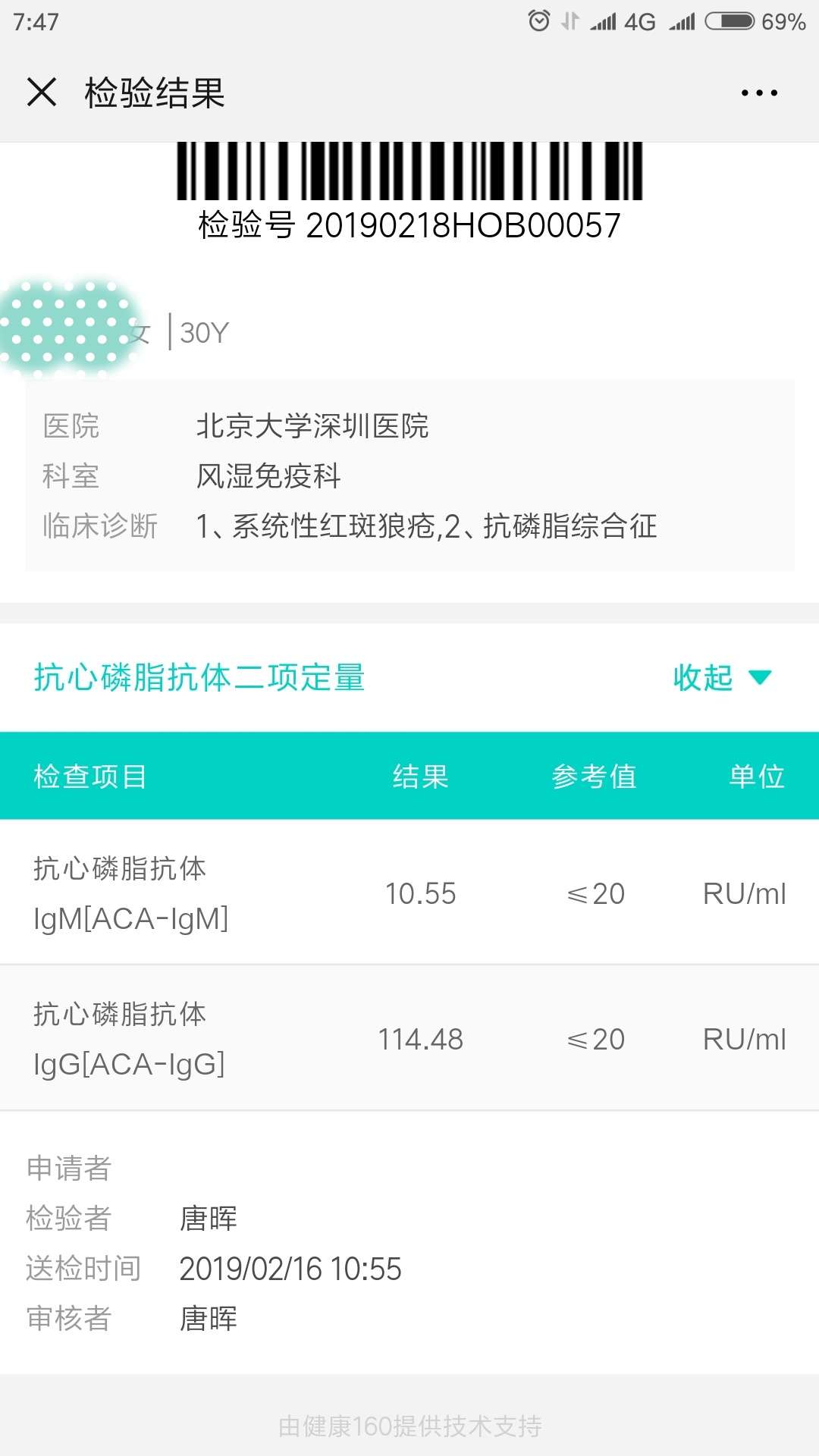Tap the 4G network indicator
The width and height of the screenshot is (819, 1456).
[x=641, y=21]
